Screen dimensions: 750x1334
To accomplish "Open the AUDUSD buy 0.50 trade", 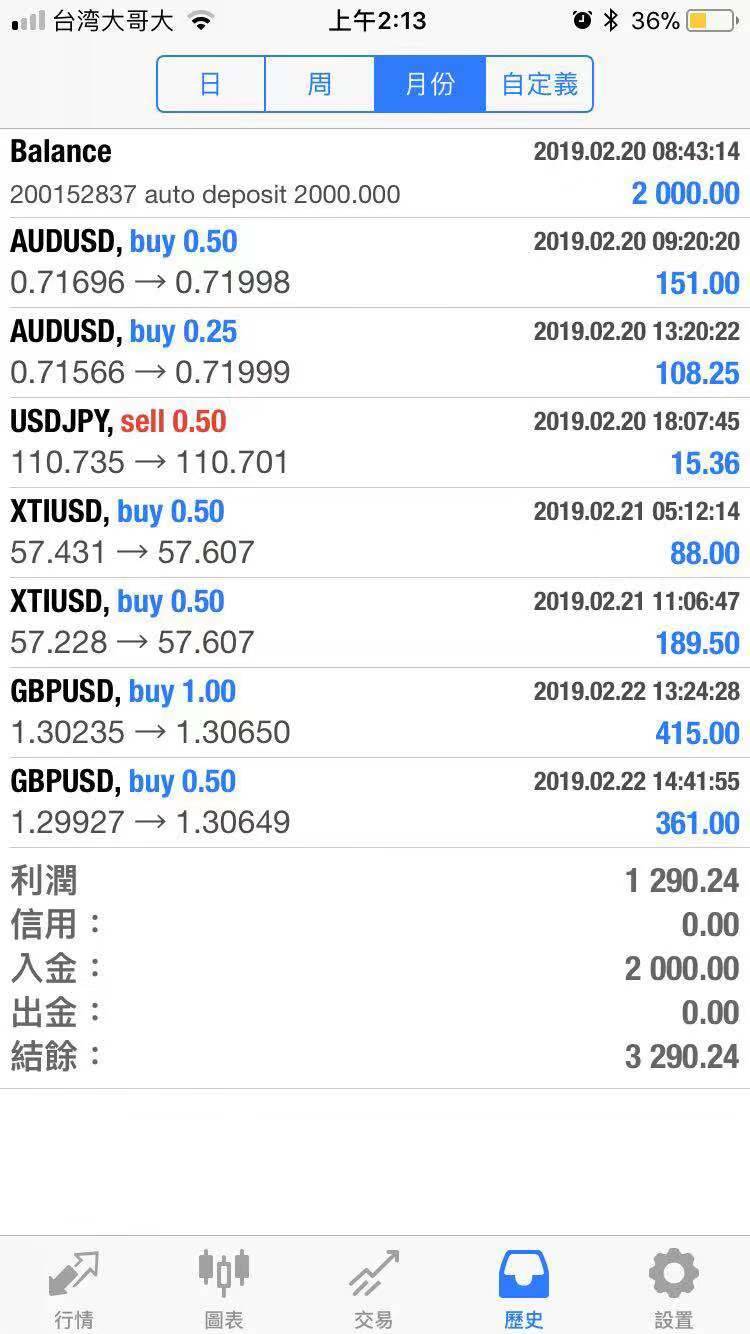I will pyautogui.click(x=375, y=262).
